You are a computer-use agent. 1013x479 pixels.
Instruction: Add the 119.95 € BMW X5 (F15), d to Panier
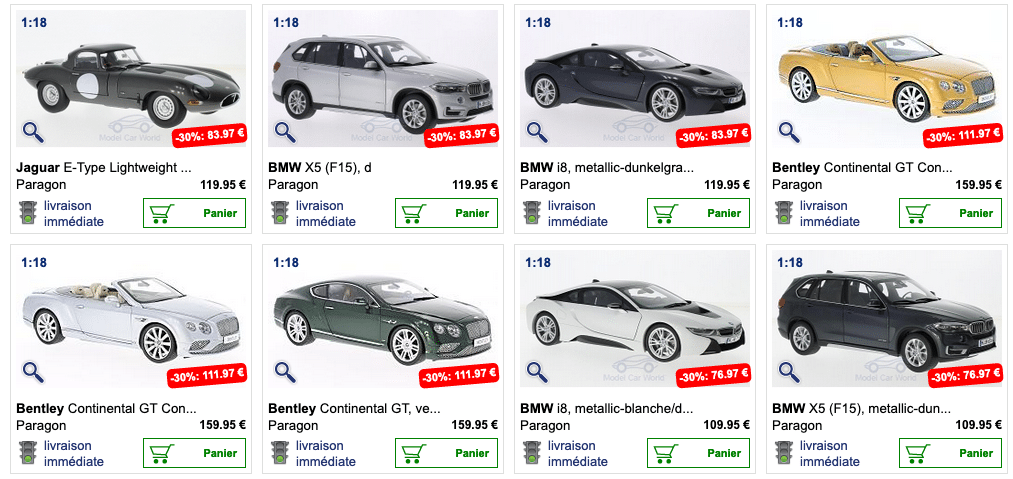[447, 213]
